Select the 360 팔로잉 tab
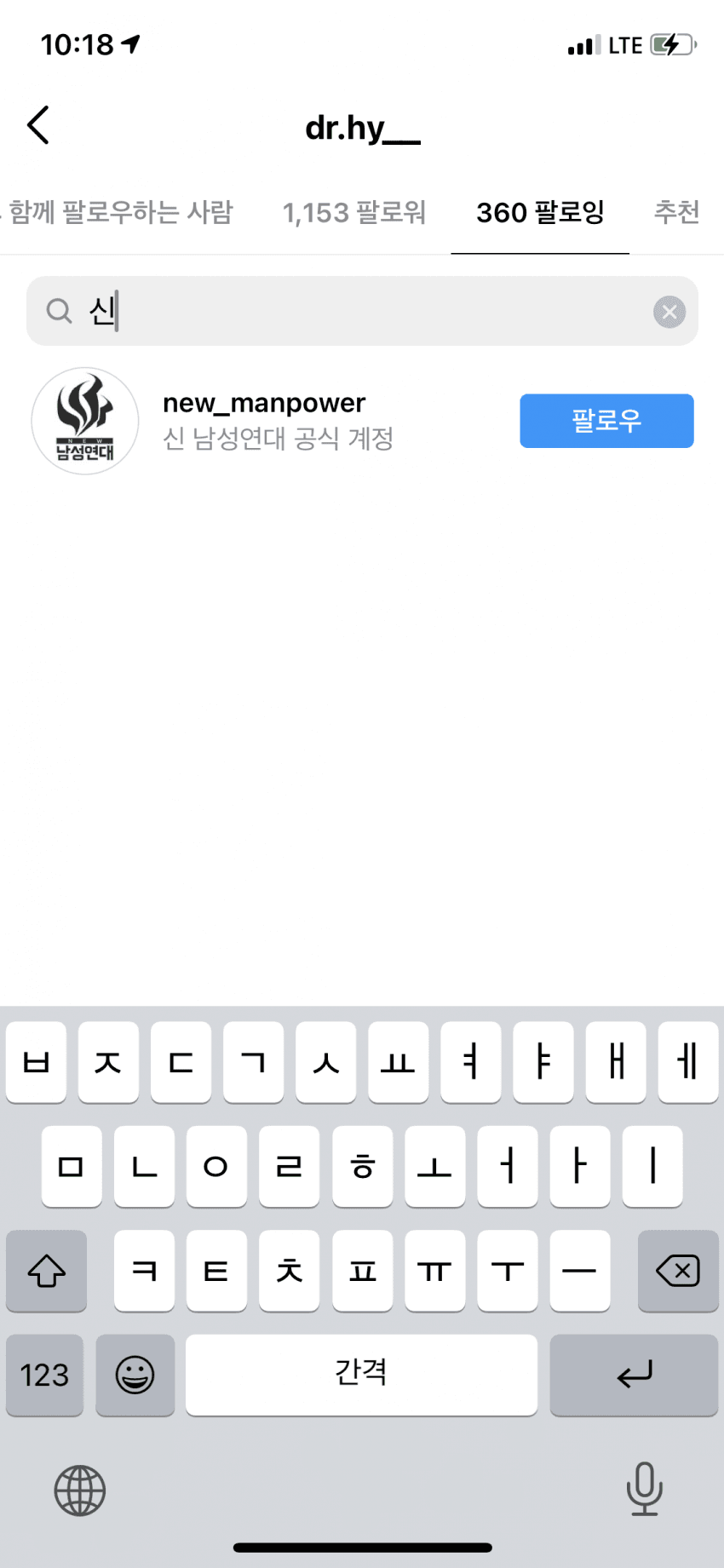Viewport: 724px width, 1568px height. 540,212
